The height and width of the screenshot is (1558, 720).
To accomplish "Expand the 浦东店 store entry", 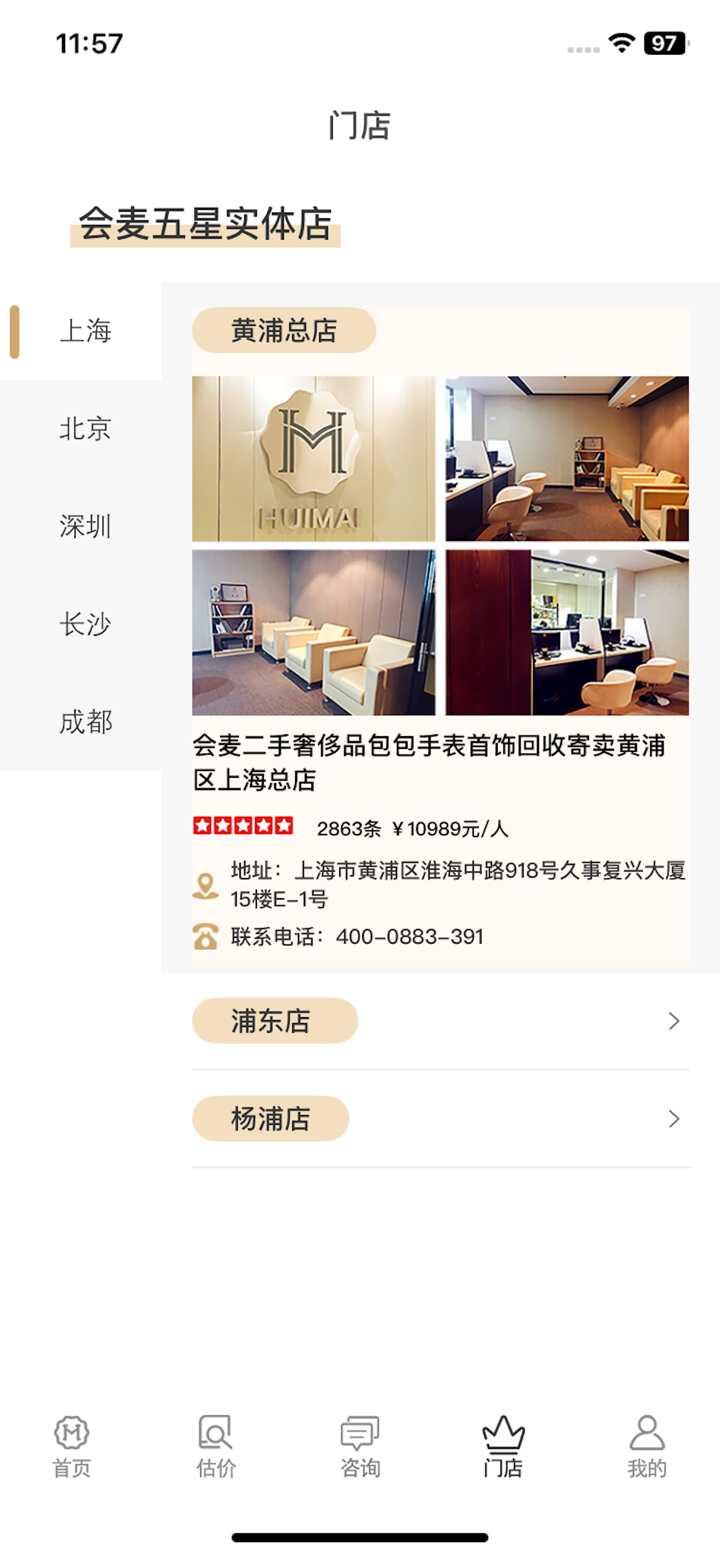I will point(274,1020).
